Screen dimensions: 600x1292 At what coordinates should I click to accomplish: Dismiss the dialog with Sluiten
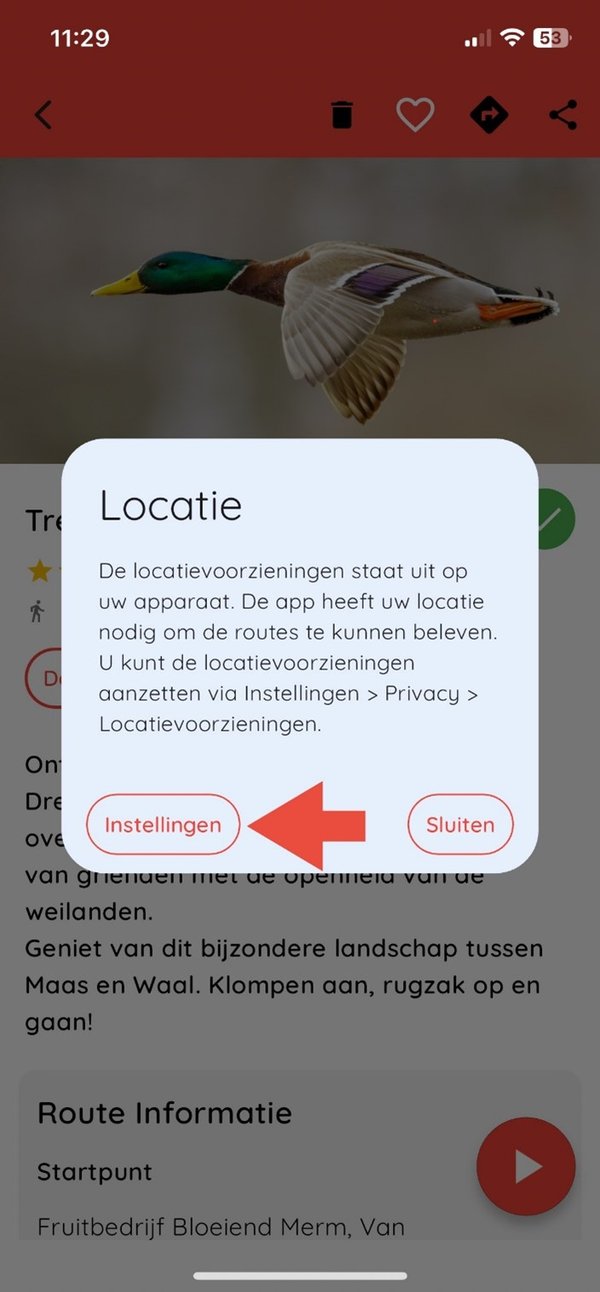click(460, 825)
